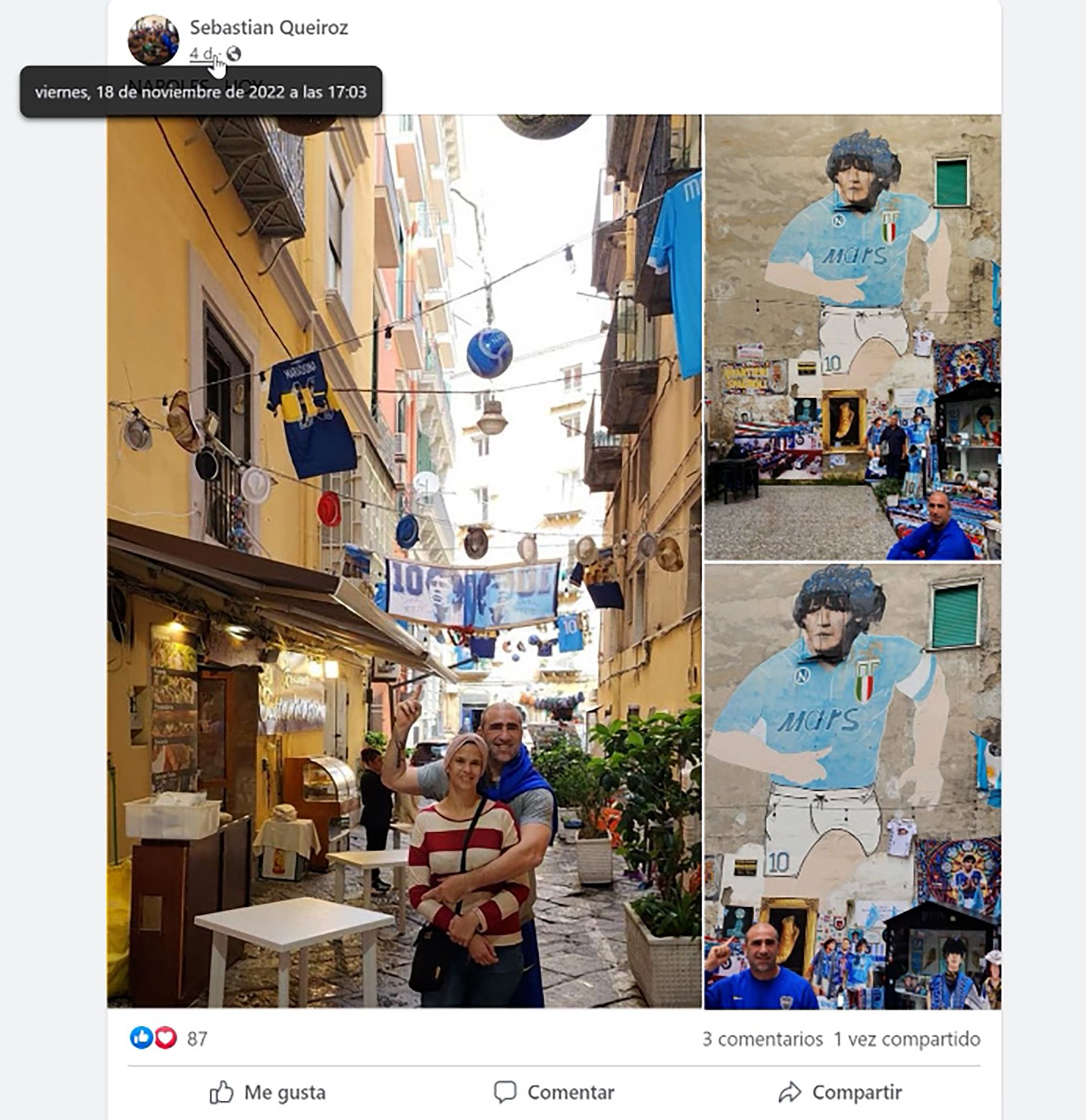1086x1120 pixels.
Task: Open the bottom-right mural photo
Action: pyautogui.click(x=852, y=786)
